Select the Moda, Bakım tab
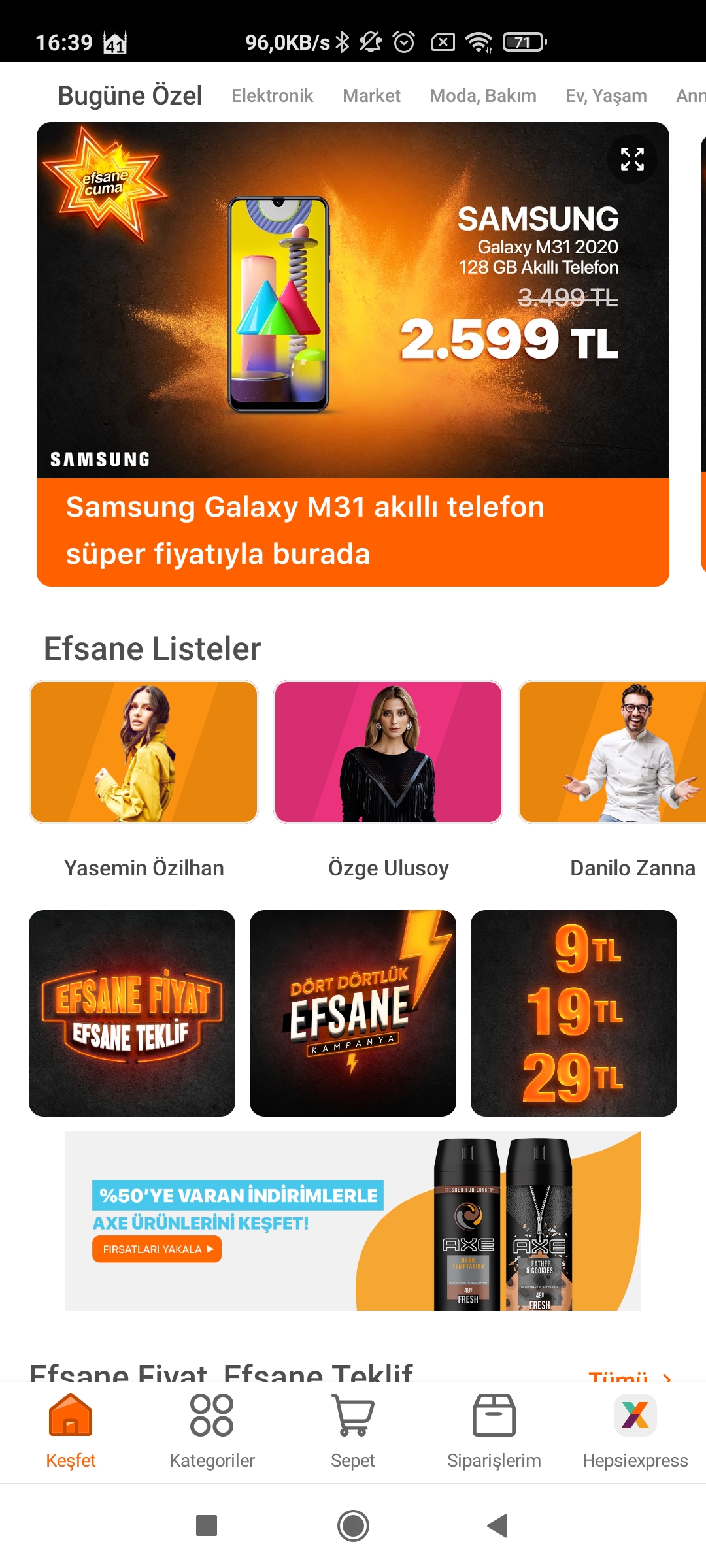Image resolution: width=706 pixels, height=1568 pixels. point(483,96)
